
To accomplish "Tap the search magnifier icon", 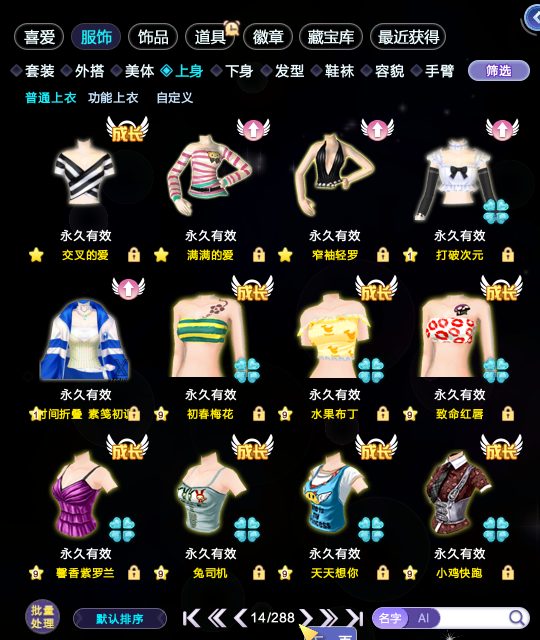I will pyautogui.click(x=517, y=618).
